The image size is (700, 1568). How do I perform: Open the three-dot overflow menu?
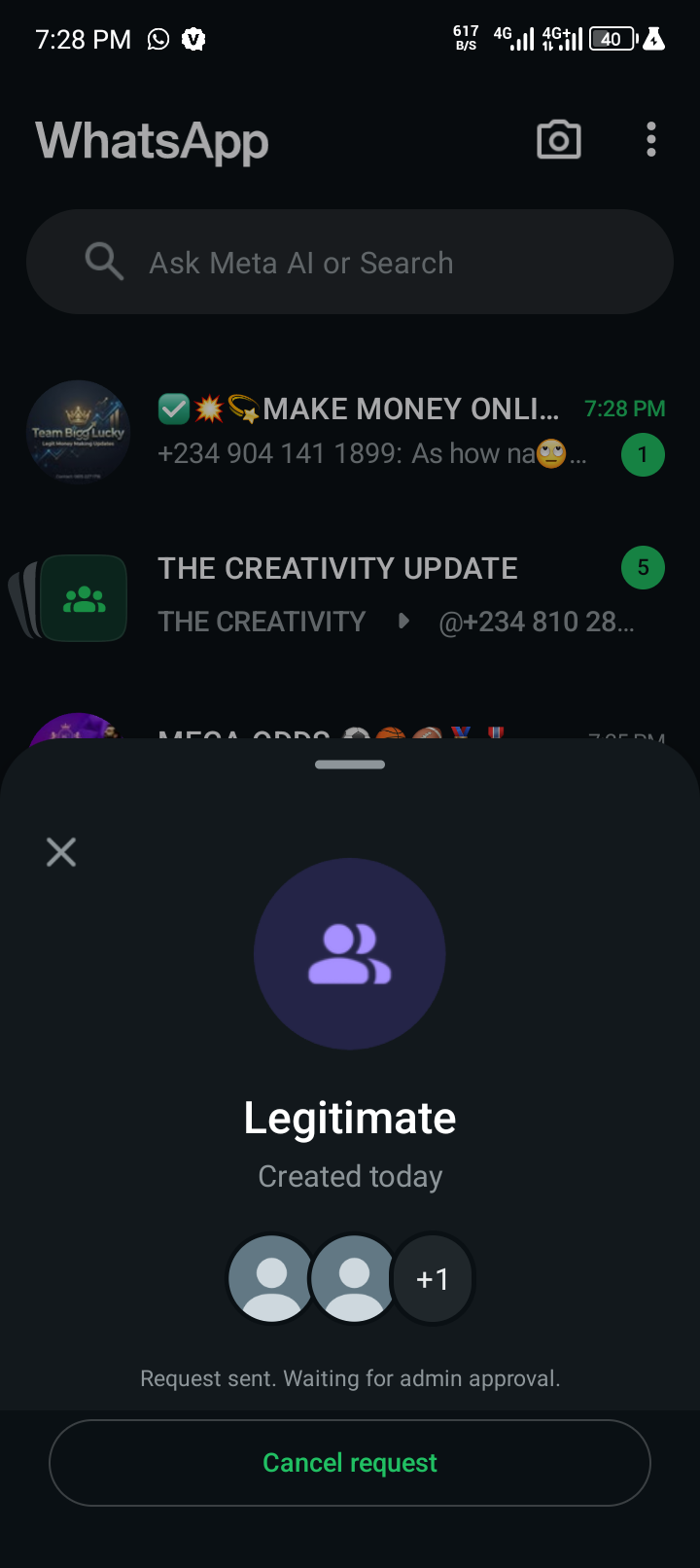pos(651,140)
